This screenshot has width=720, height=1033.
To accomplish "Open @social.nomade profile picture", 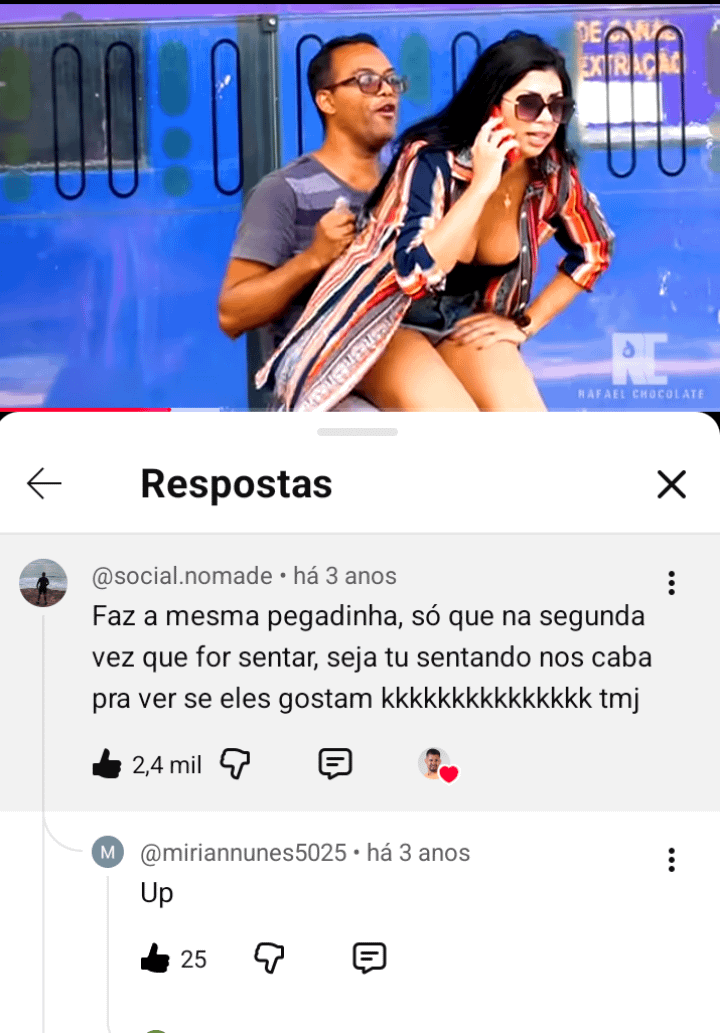I will (43, 583).
